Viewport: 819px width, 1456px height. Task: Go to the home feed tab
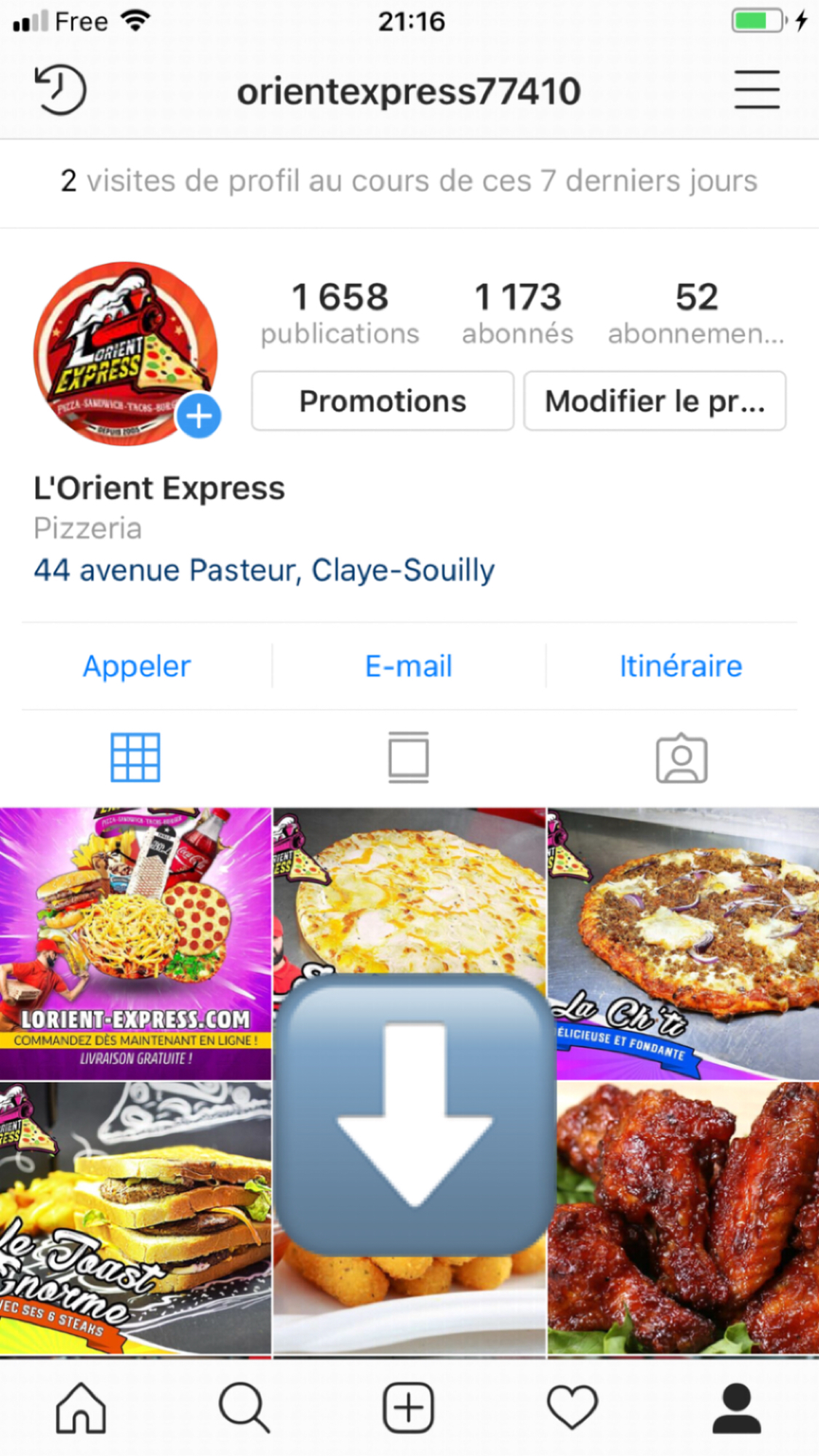point(81,1408)
